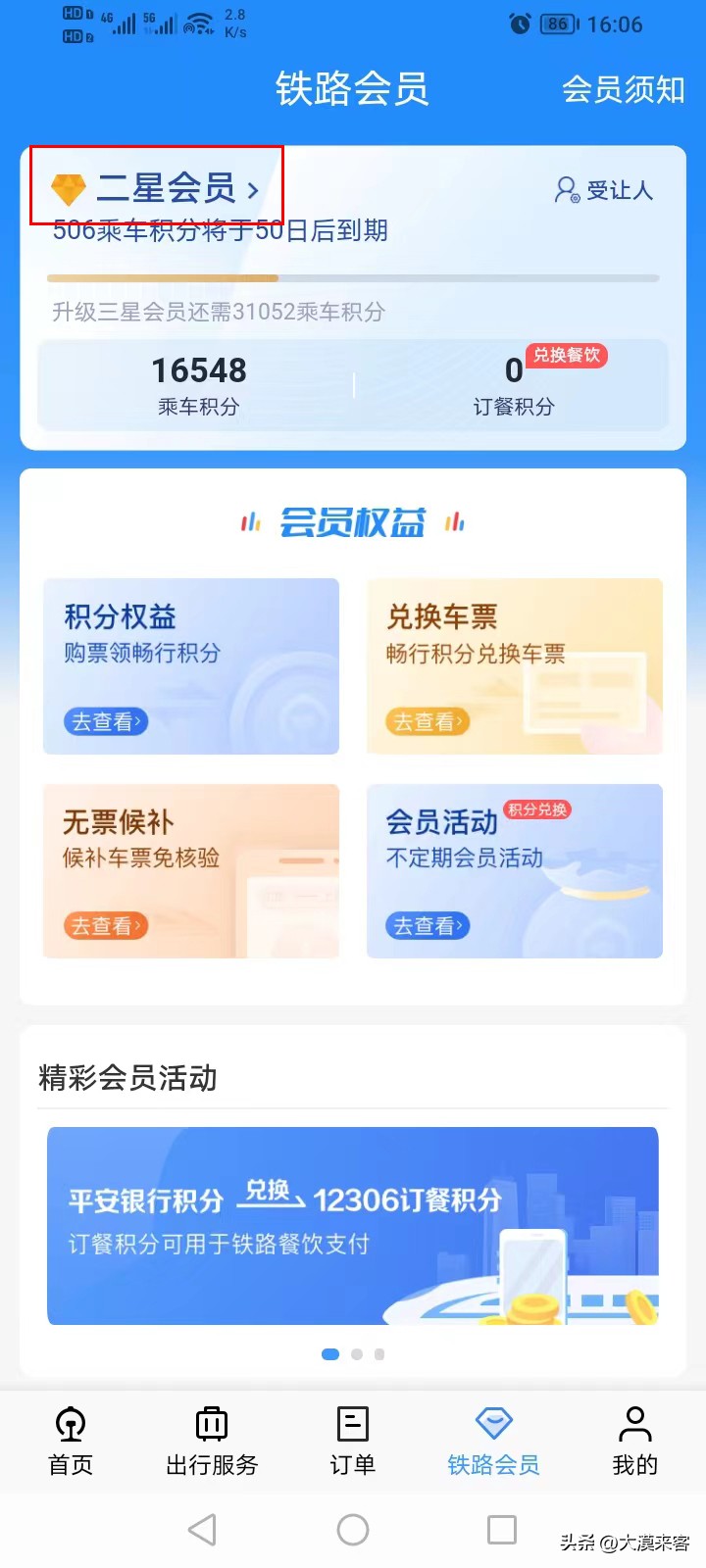The image size is (706, 1568).
Task: Open 去查看 on the 会员活动 card
Action: [x=428, y=925]
